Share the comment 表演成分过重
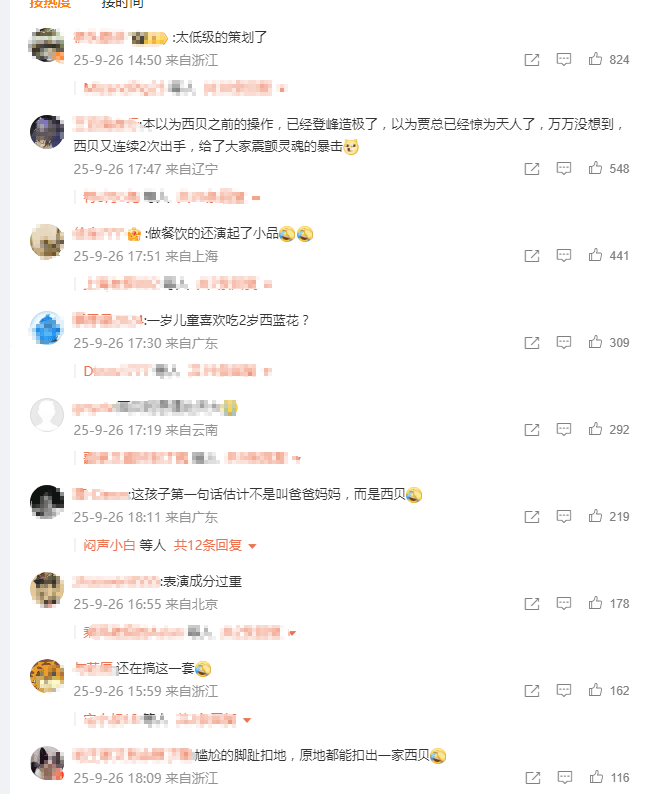Screen dimensions: 645x794 tap(532, 604)
